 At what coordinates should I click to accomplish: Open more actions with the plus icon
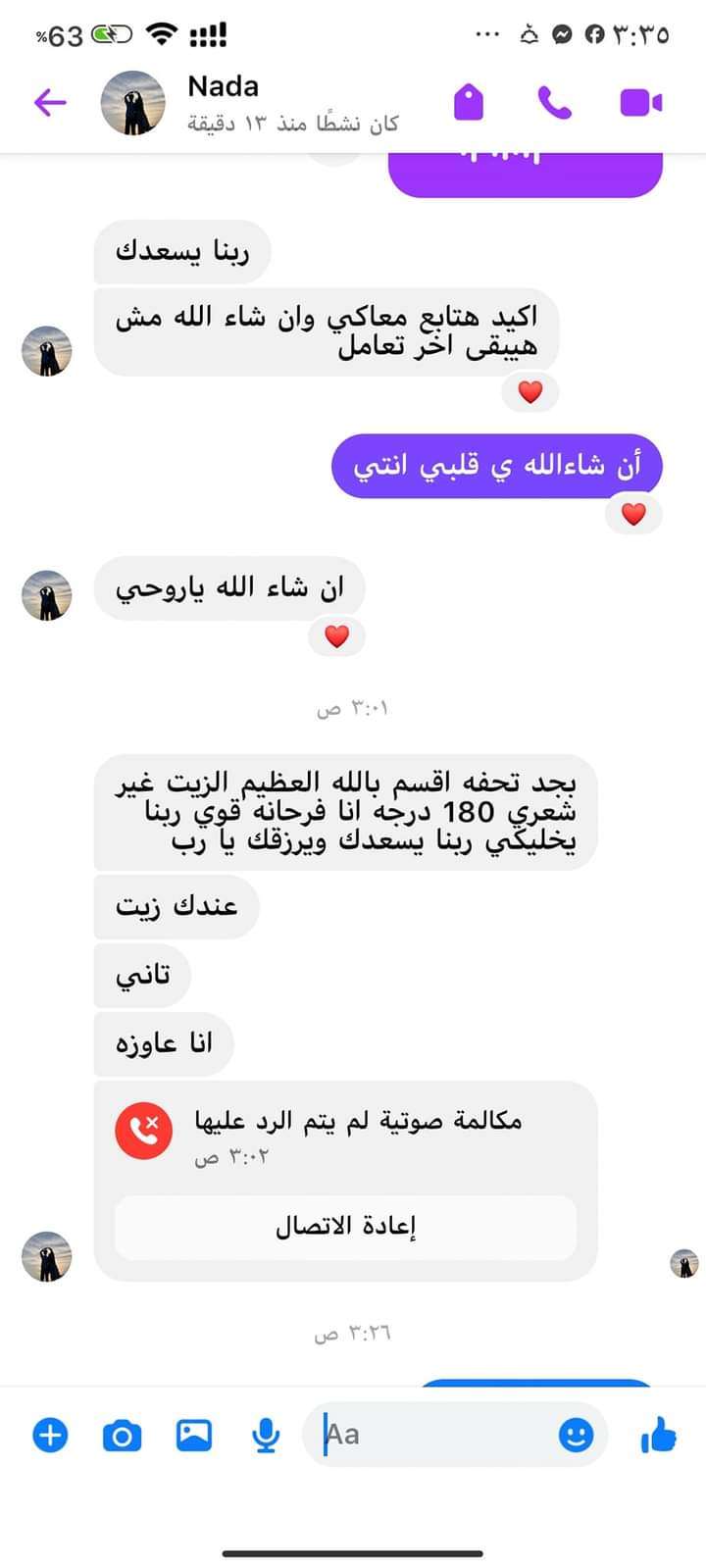tap(50, 1436)
